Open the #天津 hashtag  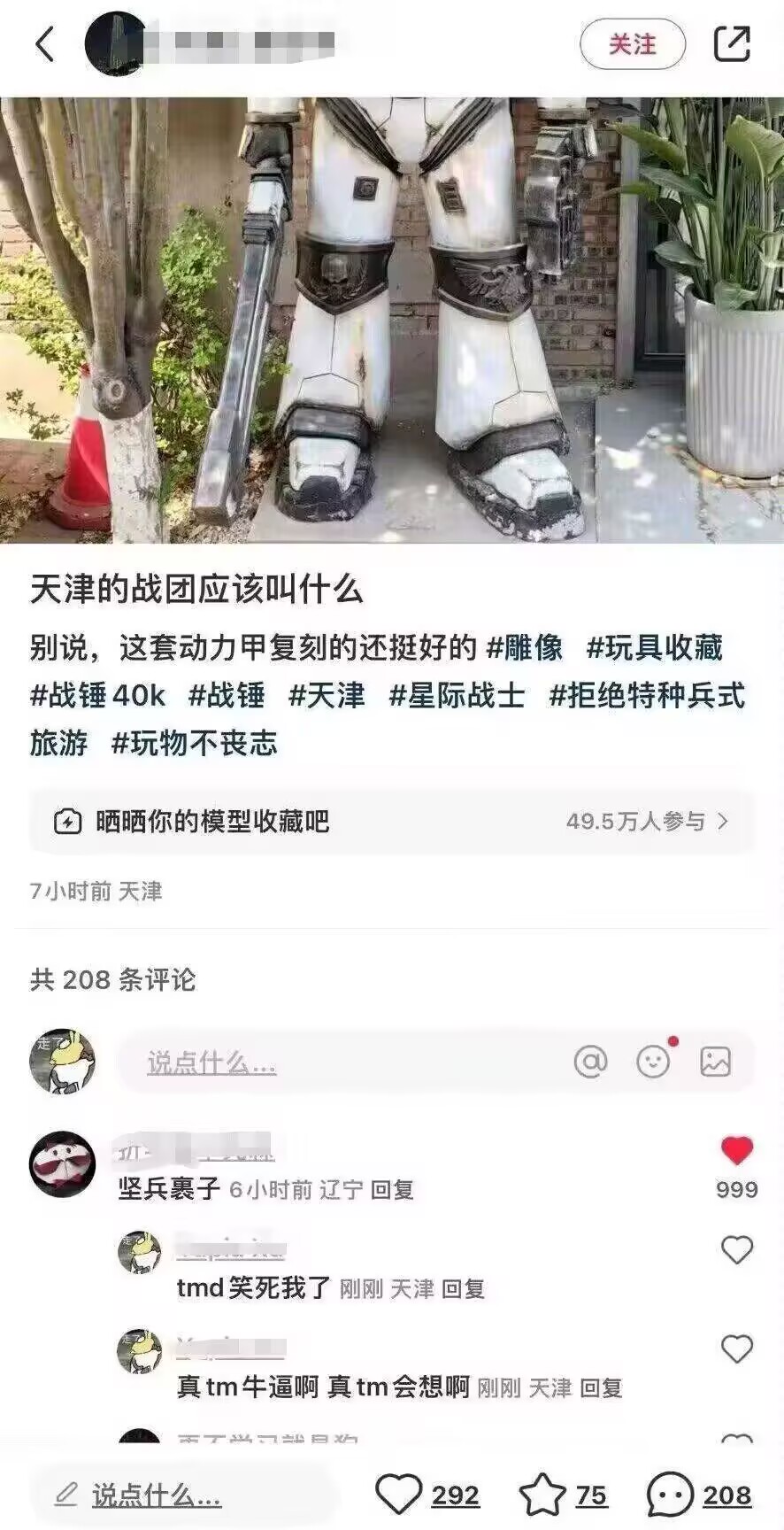coord(327,695)
